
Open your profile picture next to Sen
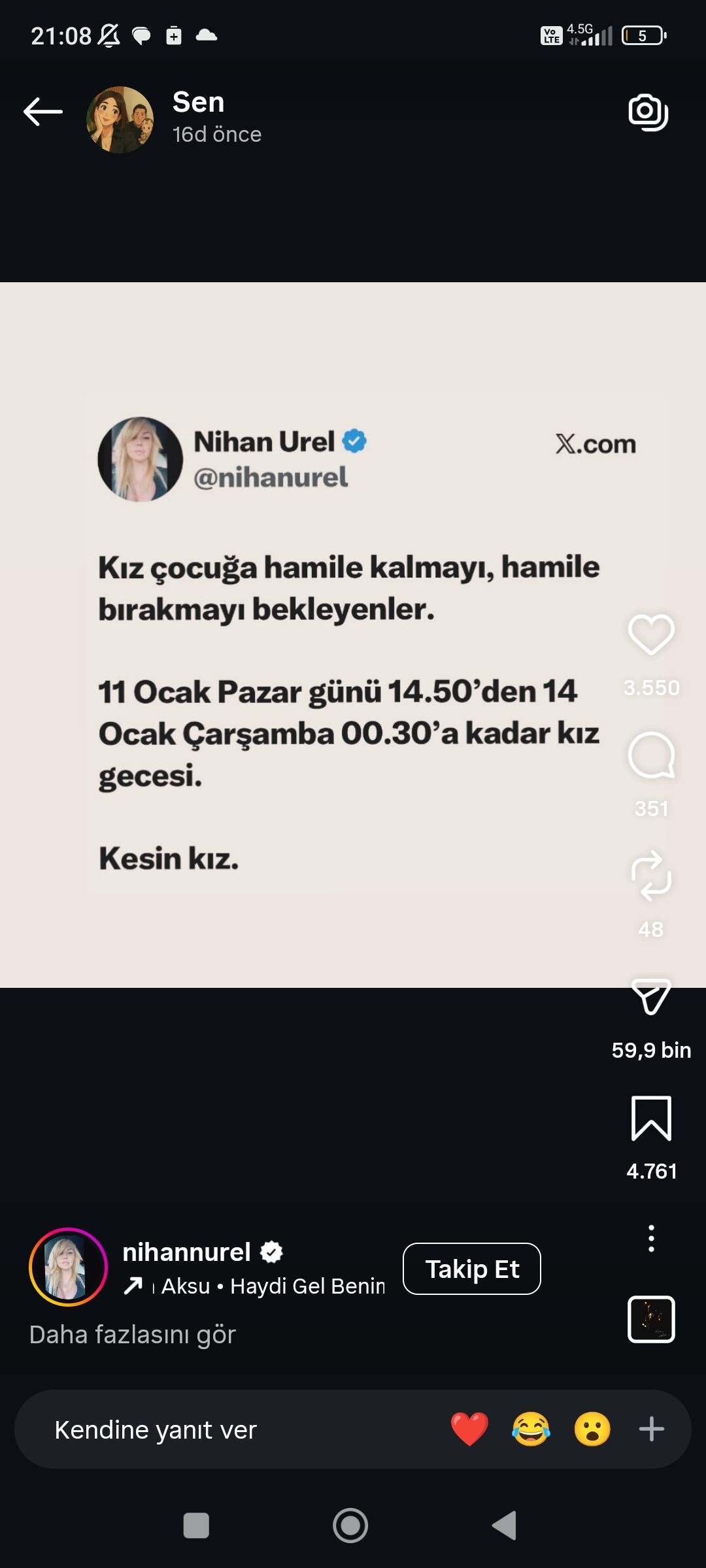120,120
